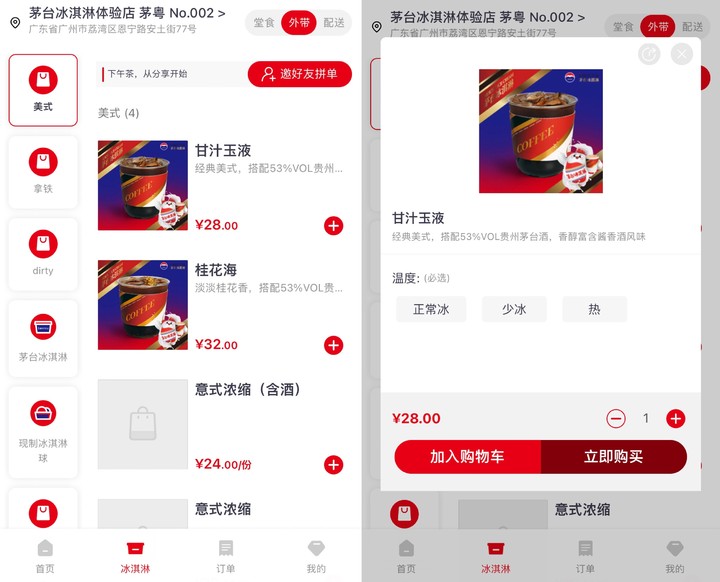Image resolution: width=720 pixels, height=582 pixels.
Task: Close the 甘汁玉液 options dialog
Action: pos(681,54)
